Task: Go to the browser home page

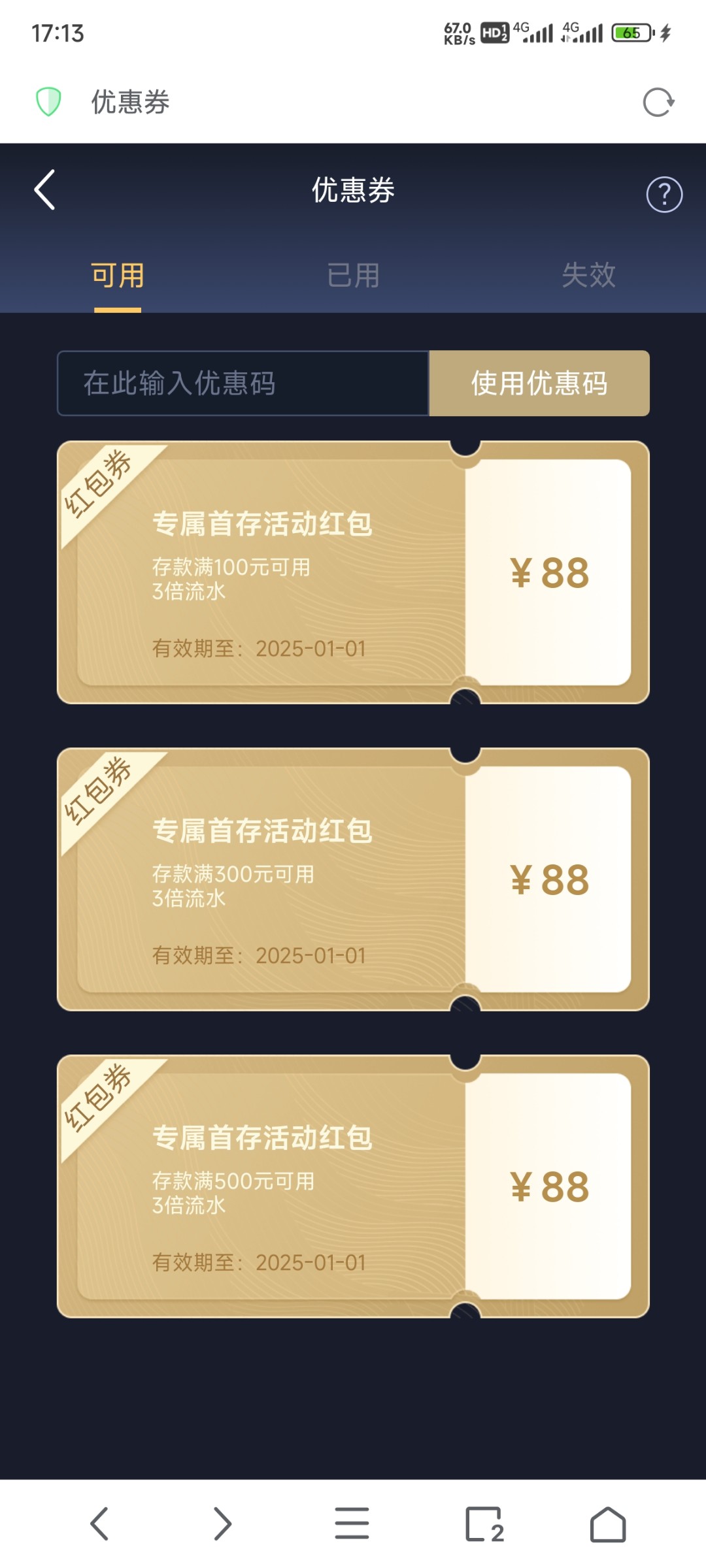Action: 607,1524
